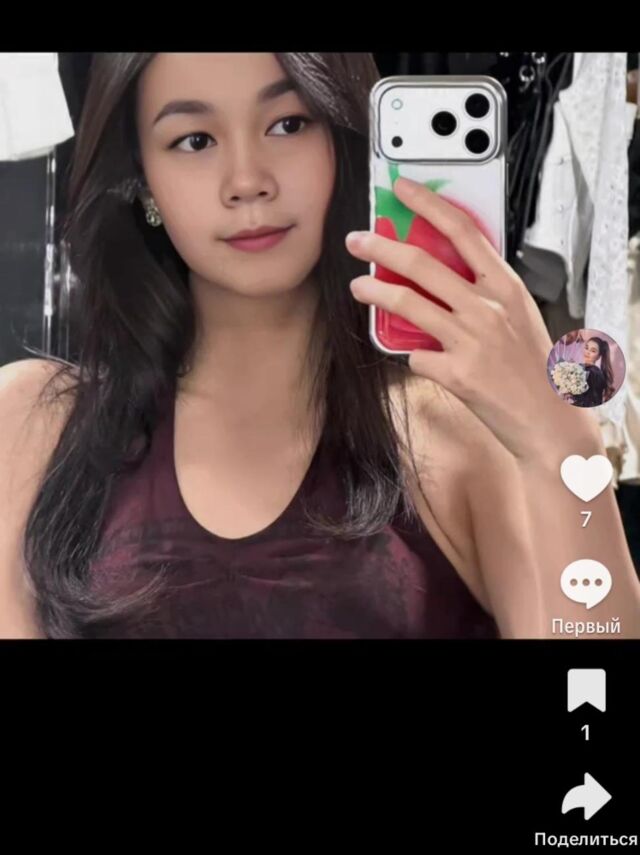The width and height of the screenshot is (640, 855).
Task: Bookmark this video to favorites
Action: (586, 690)
